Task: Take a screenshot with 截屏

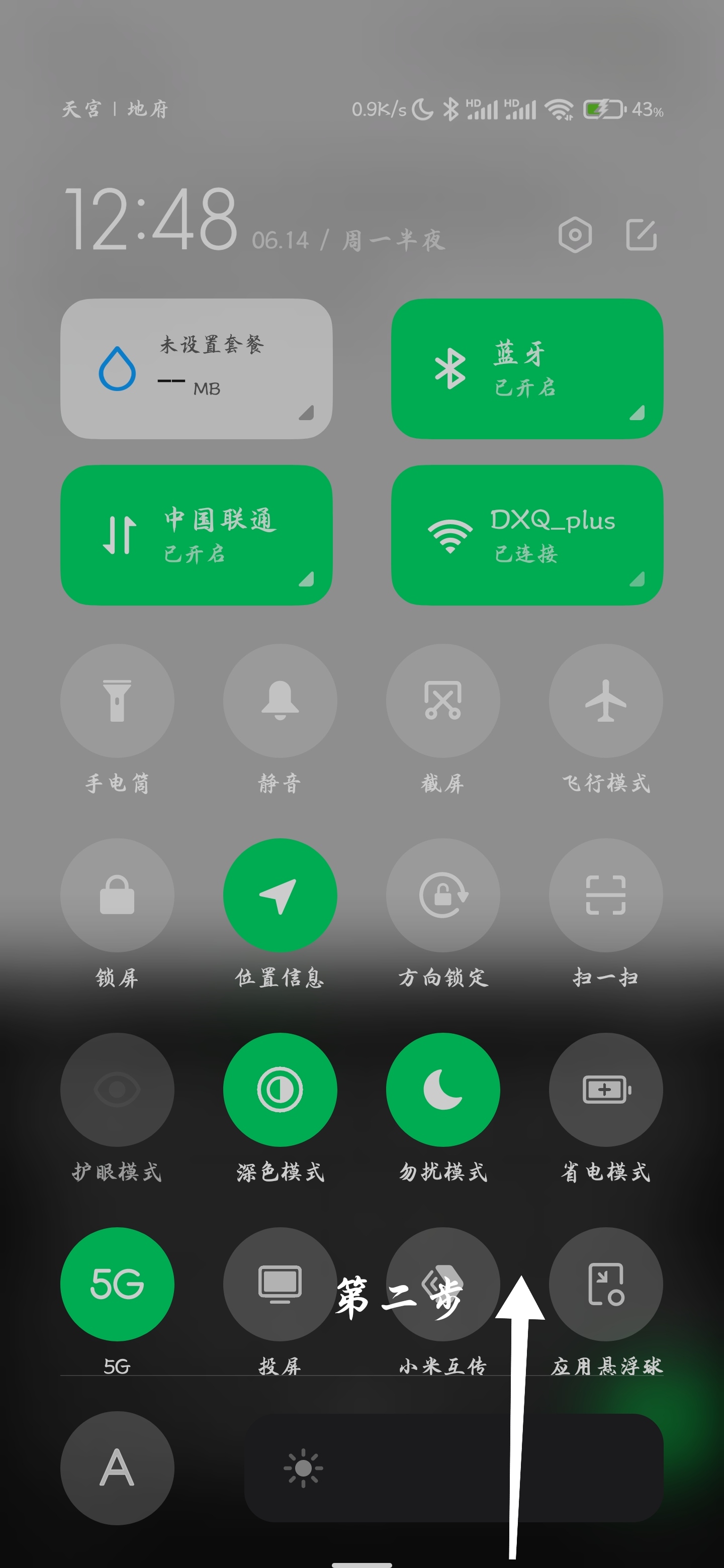Action: point(442,700)
